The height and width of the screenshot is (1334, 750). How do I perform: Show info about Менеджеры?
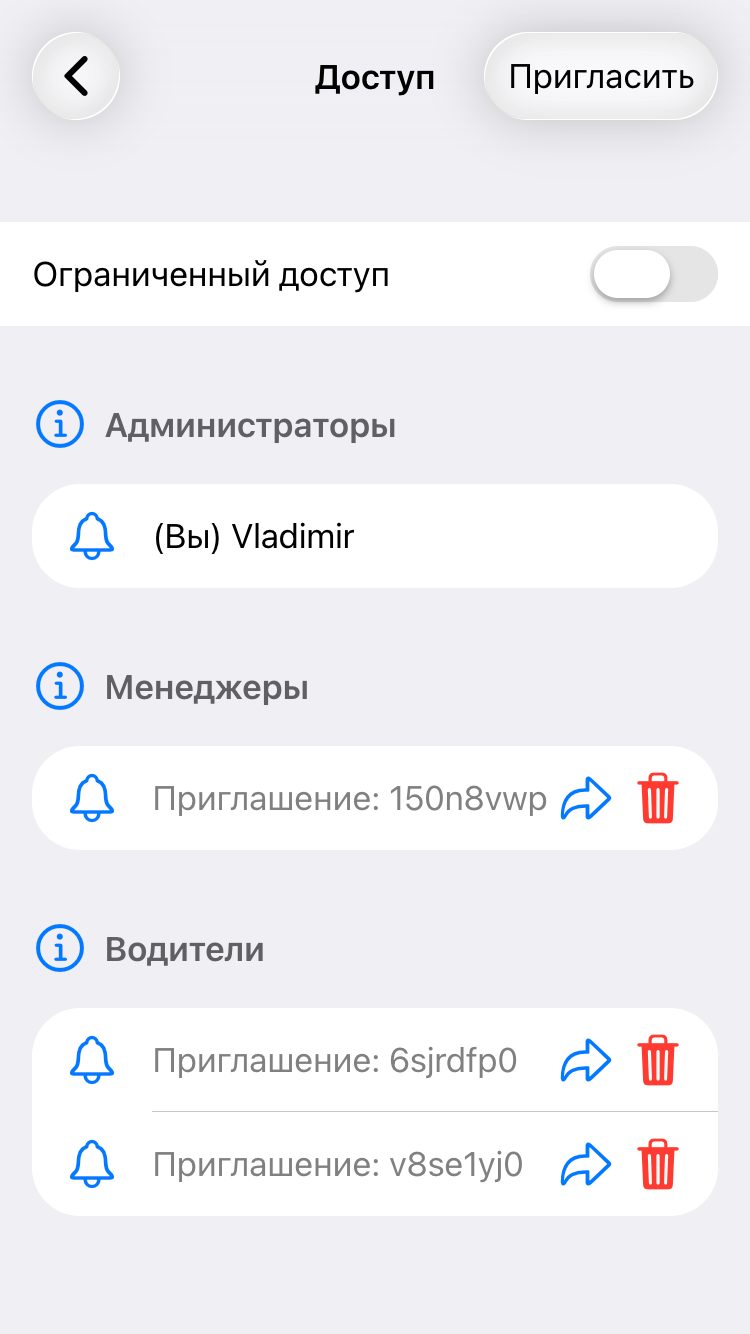coord(60,687)
